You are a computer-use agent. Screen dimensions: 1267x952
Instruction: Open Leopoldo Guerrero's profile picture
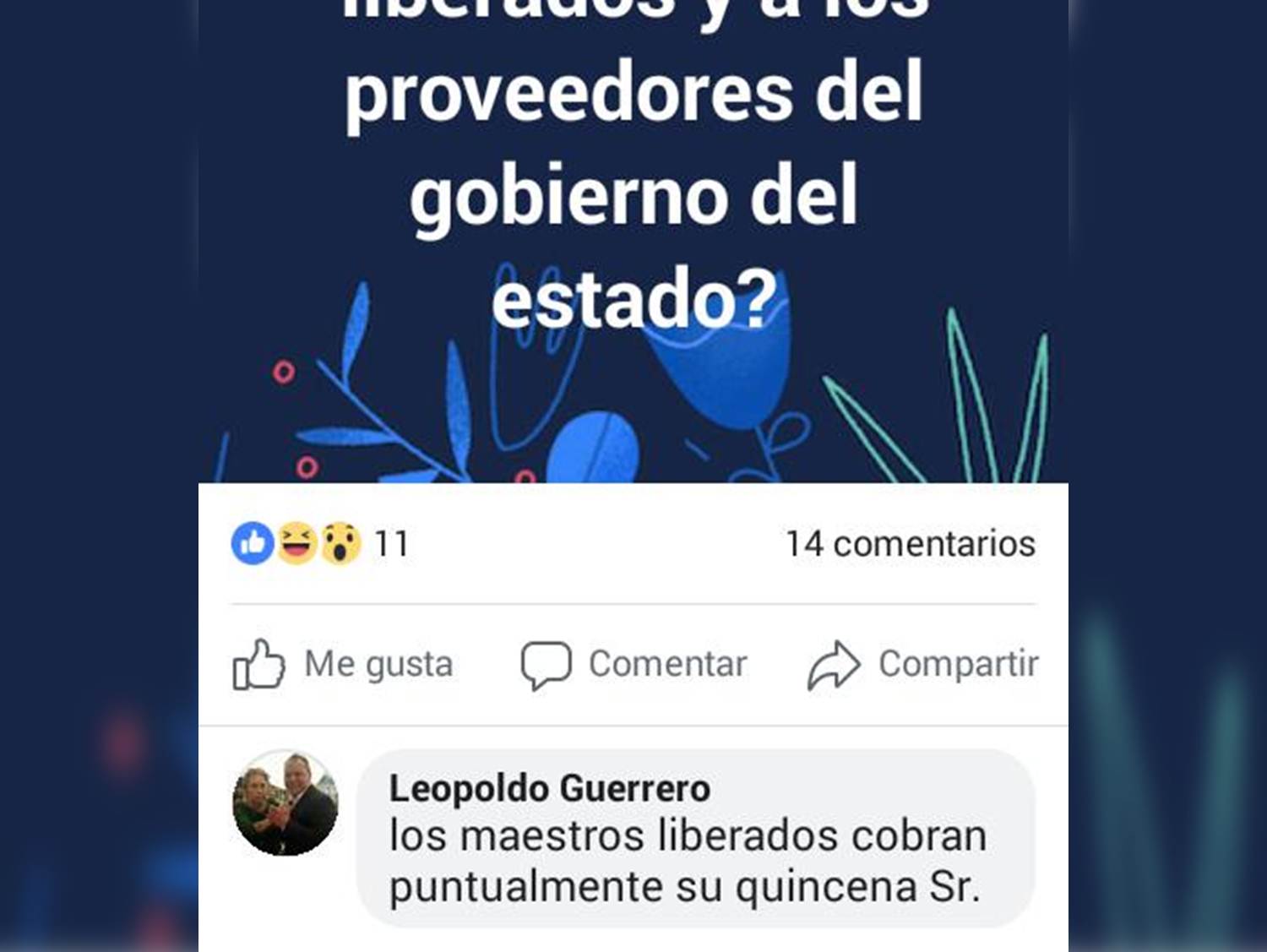click(285, 802)
